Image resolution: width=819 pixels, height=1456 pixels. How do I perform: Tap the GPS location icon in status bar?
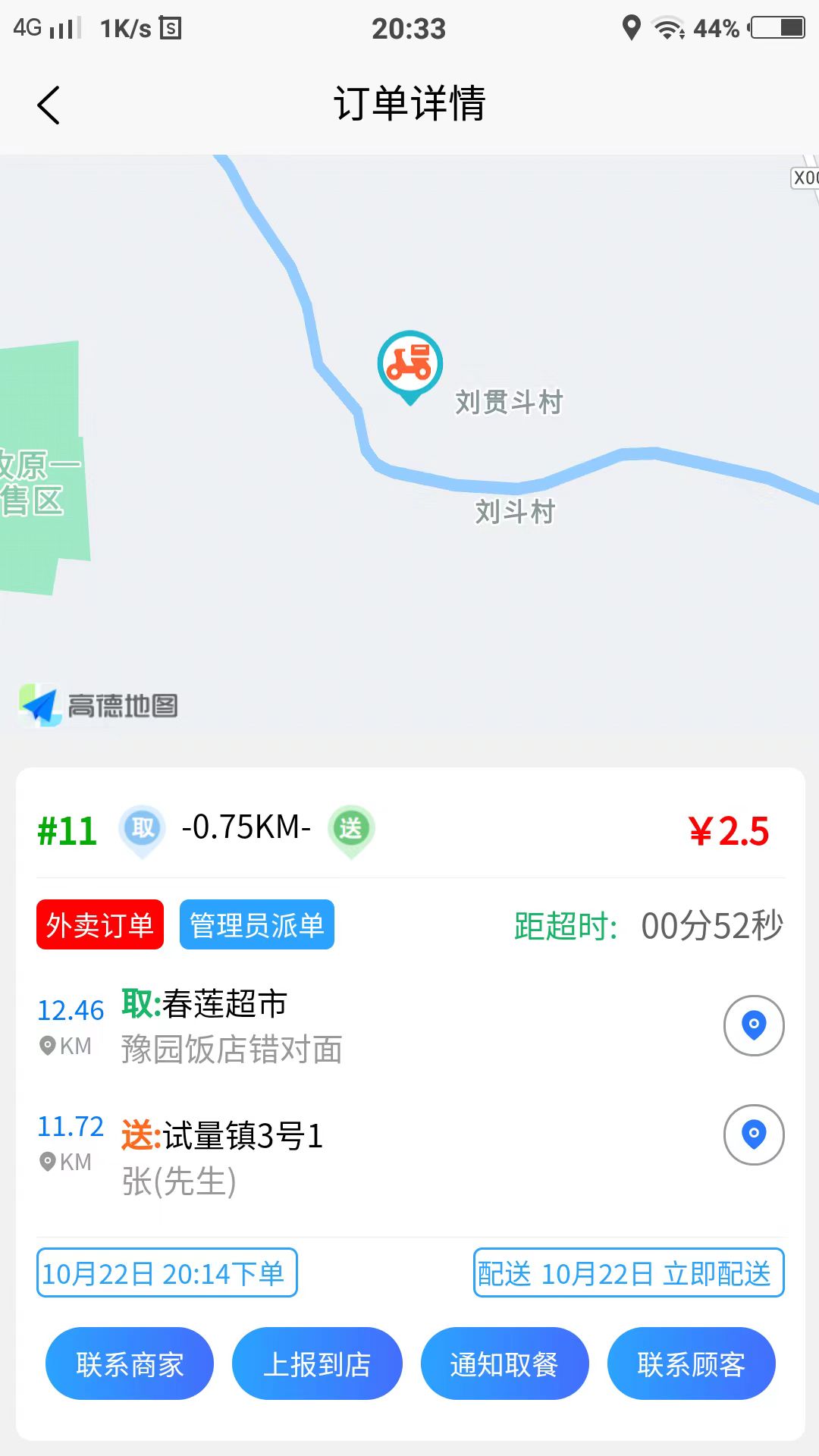point(631,27)
